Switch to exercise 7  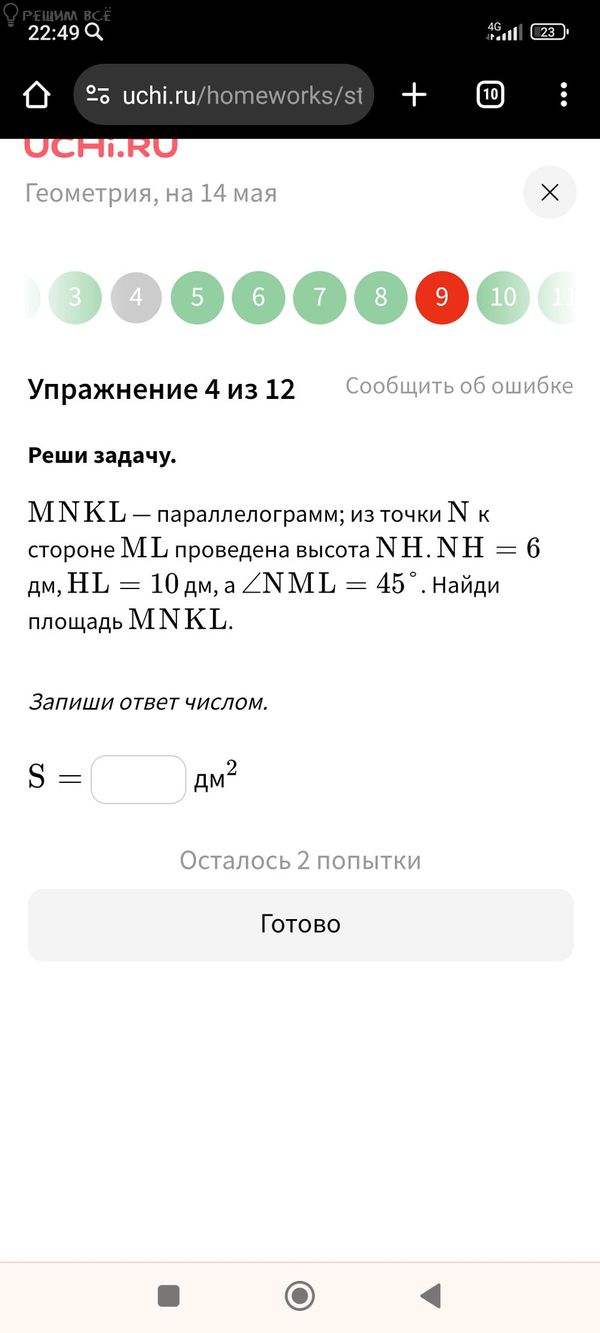tap(320, 297)
